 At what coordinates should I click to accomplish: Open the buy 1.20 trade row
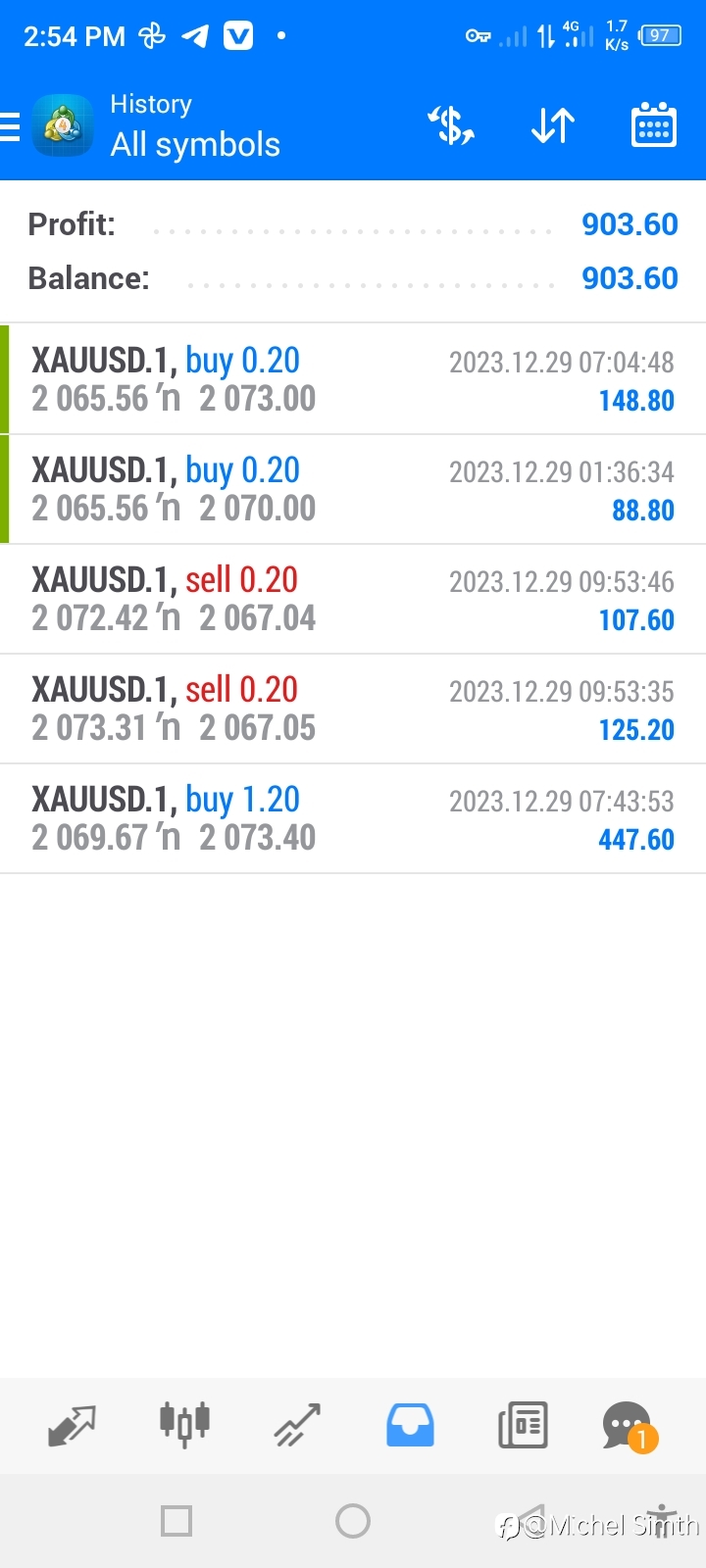point(353,818)
